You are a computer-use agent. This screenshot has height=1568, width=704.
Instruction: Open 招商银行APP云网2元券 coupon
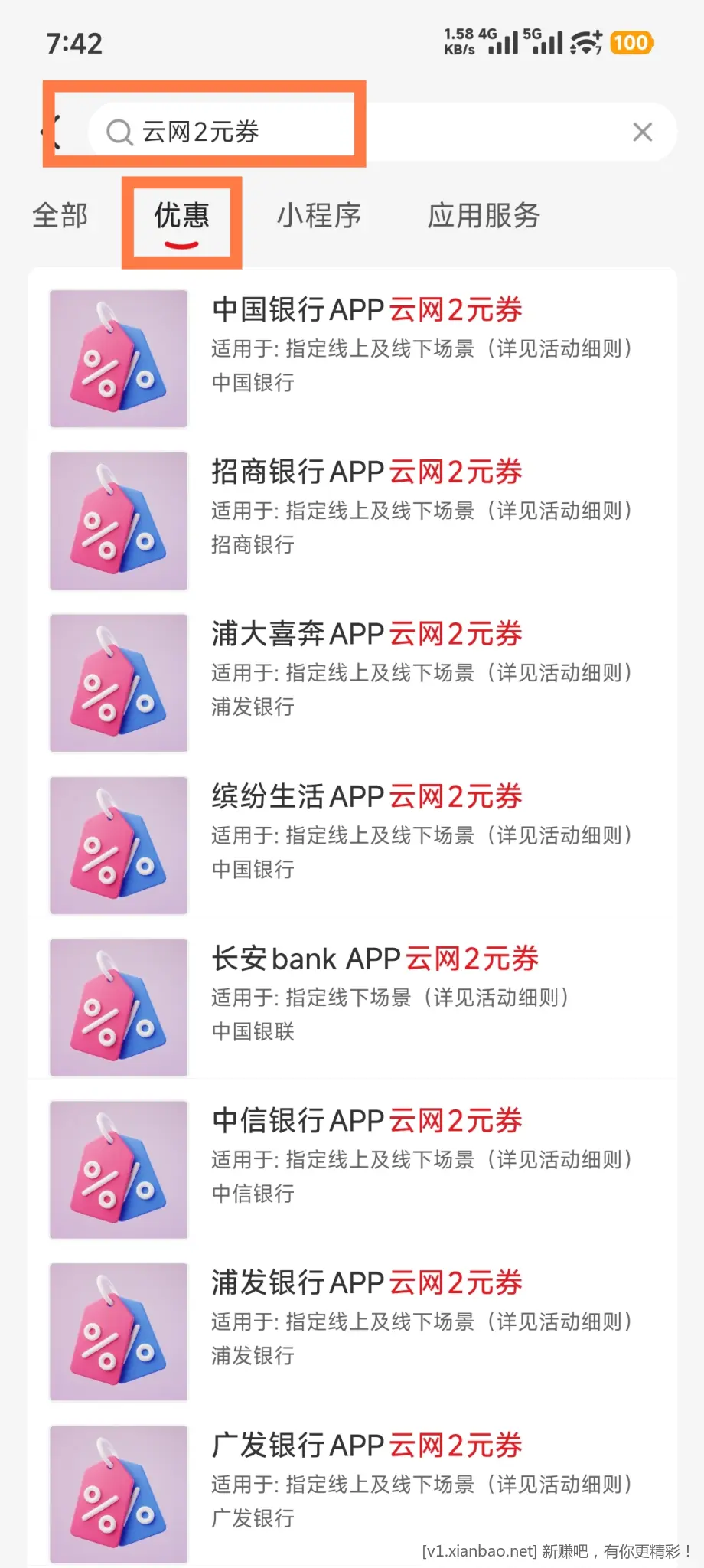(x=367, y=472)
